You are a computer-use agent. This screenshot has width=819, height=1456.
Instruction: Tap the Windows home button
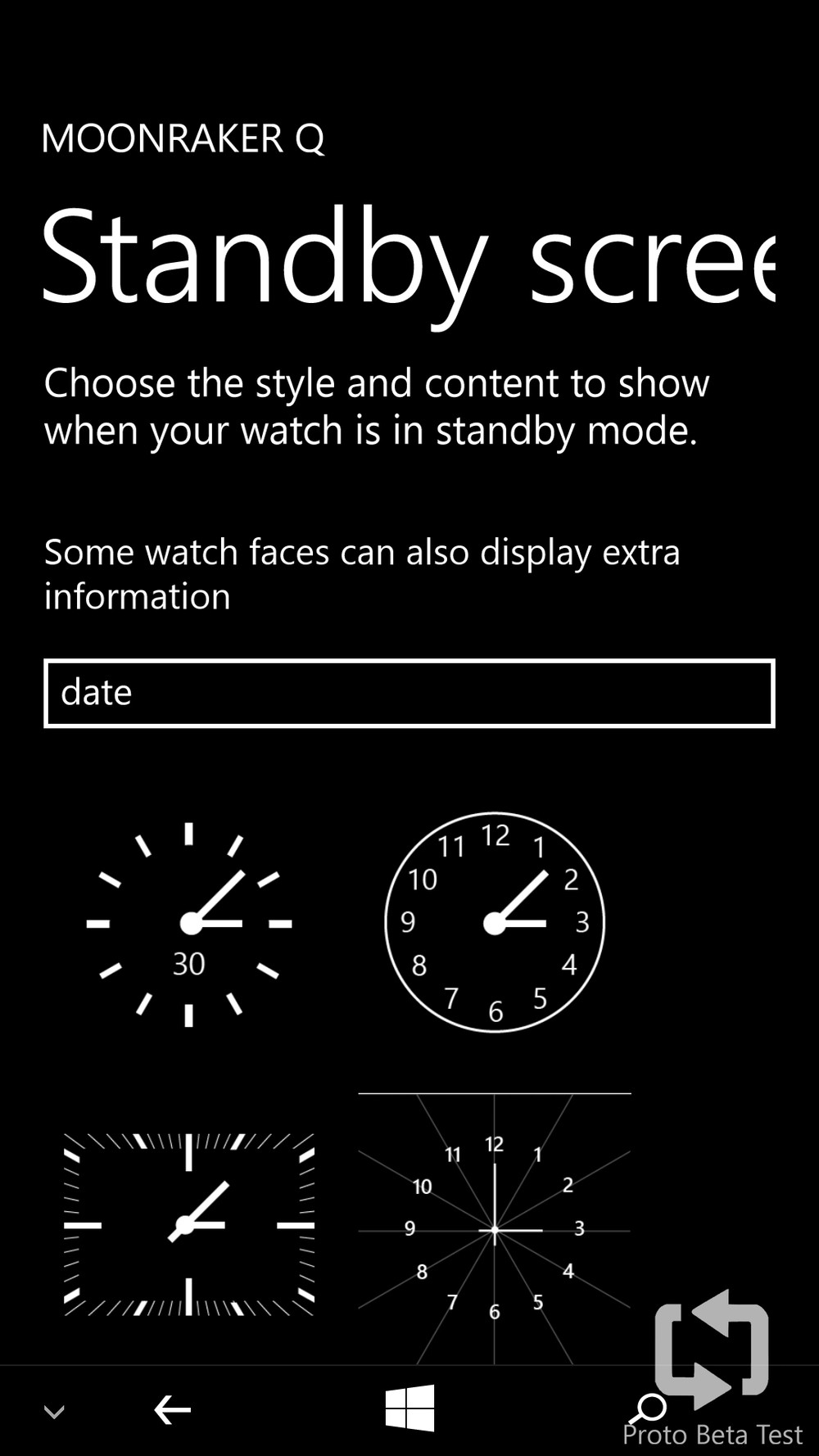[x=409, y=1409]
